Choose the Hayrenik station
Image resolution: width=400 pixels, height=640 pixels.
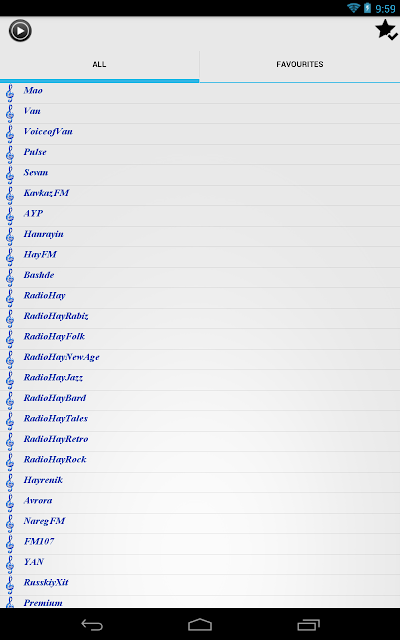(200, 482)
